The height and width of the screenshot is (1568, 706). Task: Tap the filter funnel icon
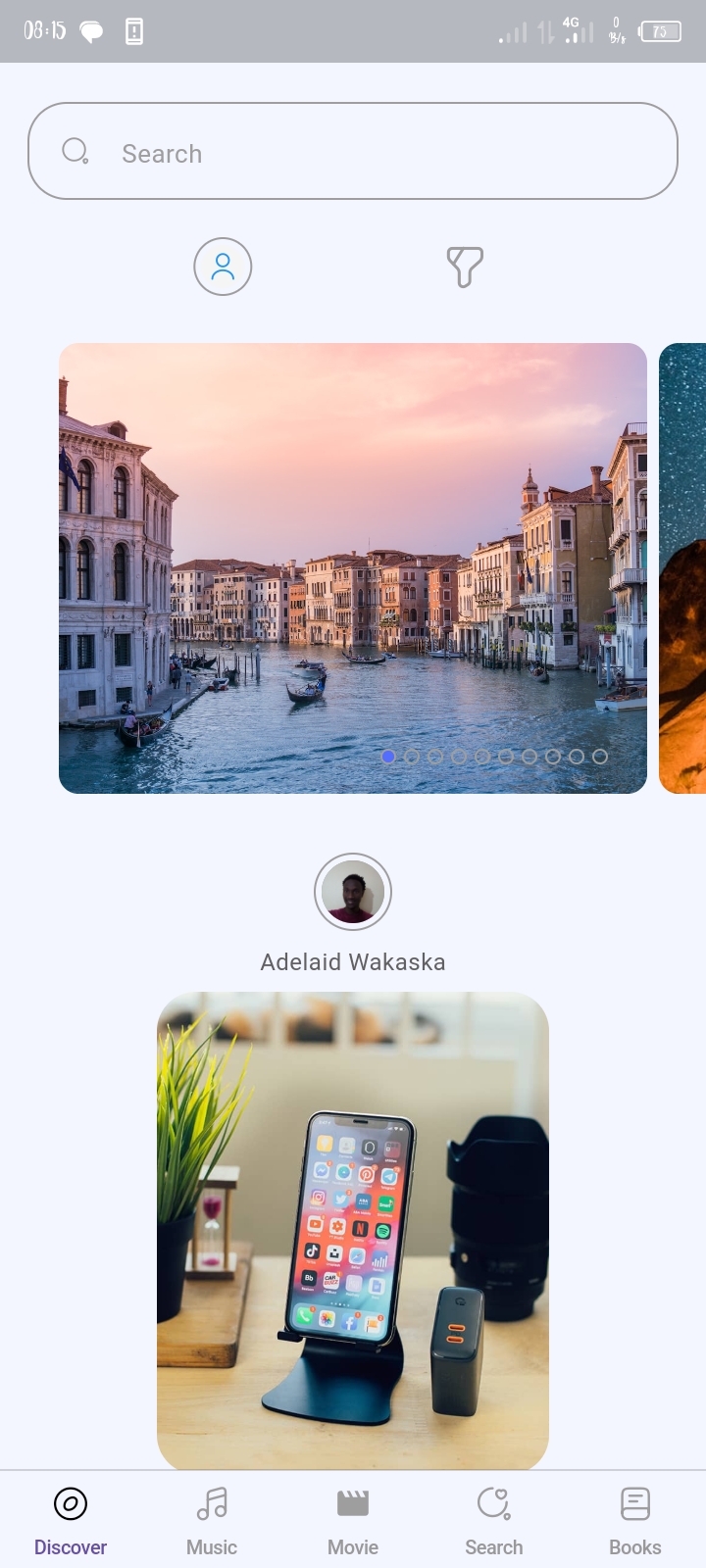464,267
